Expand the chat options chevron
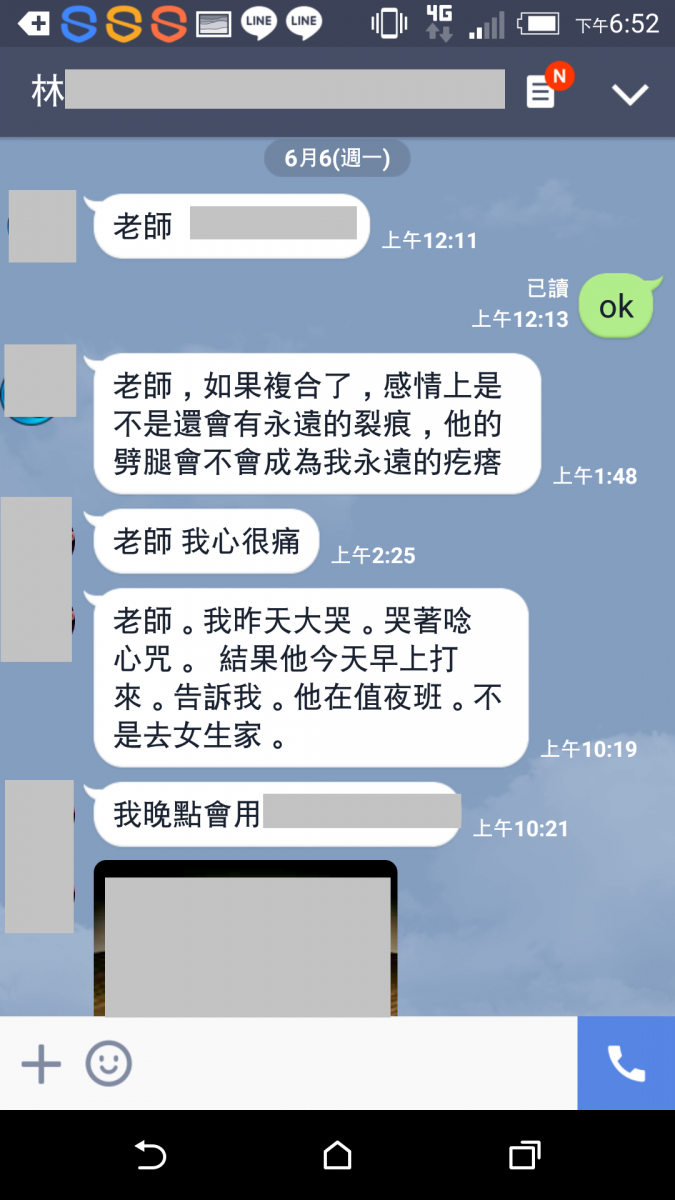675x1200 pixels. click(x=630, y=94)
